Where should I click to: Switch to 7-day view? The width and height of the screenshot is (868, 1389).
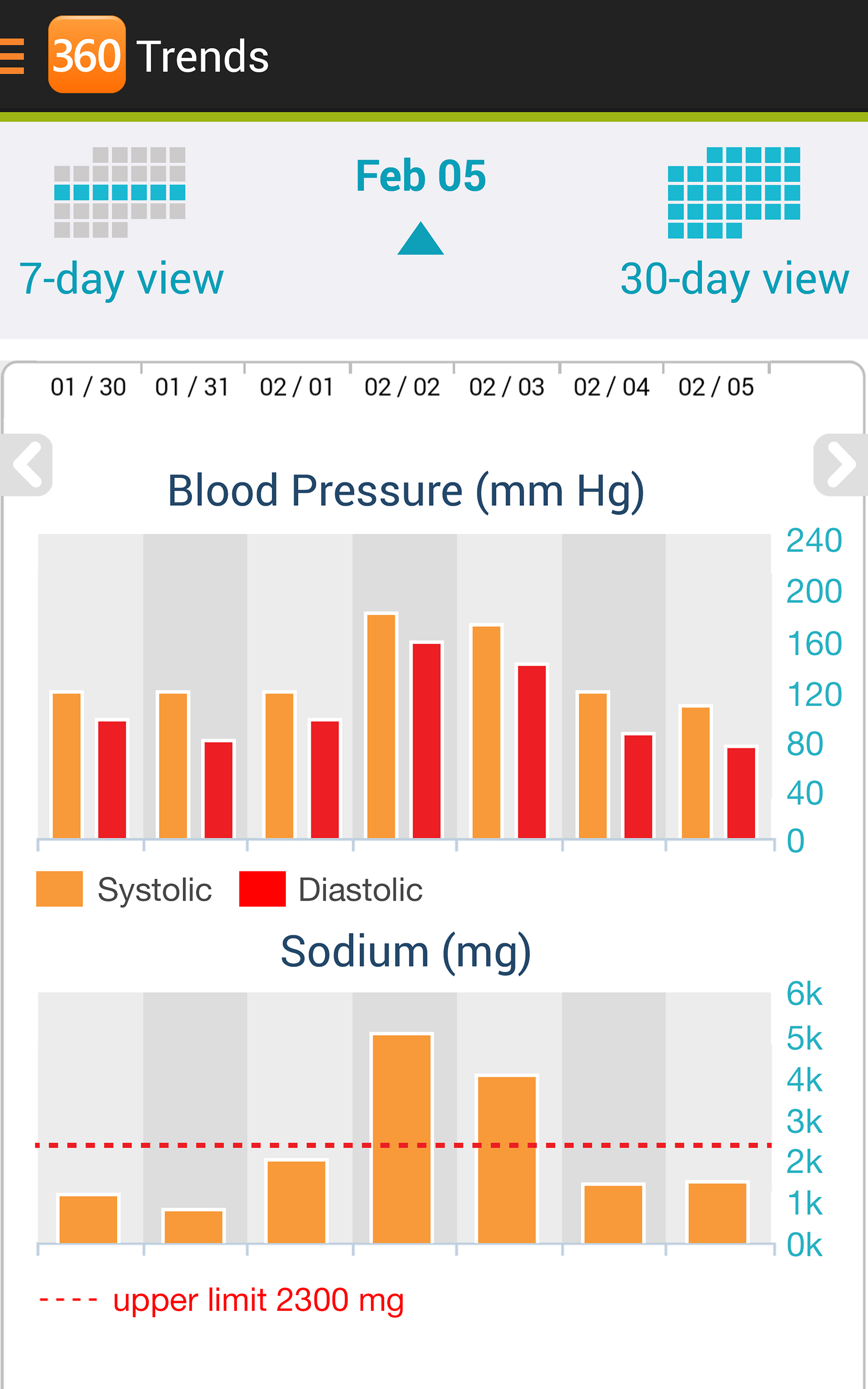click(x=122, y=279)
